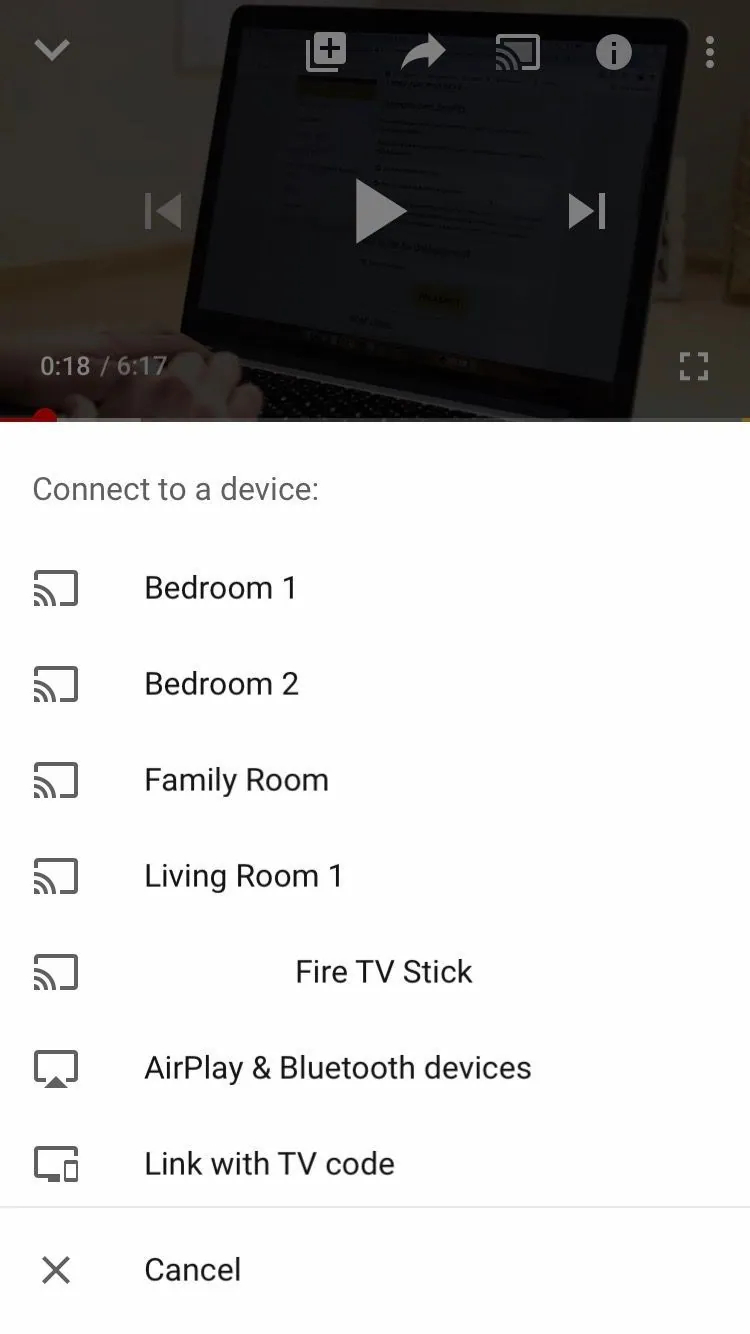Open the video info cards

coord(614,52)
